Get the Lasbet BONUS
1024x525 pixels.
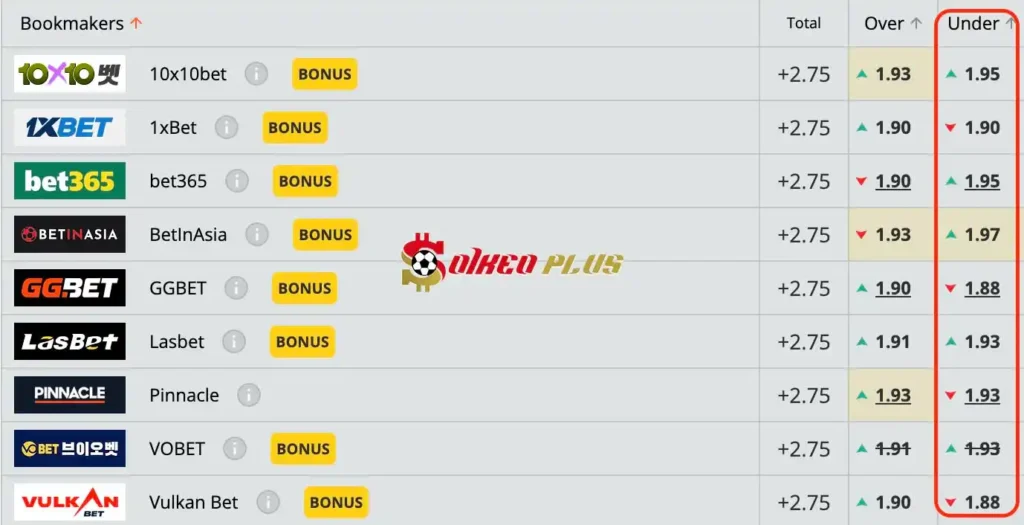coord(302,342)
